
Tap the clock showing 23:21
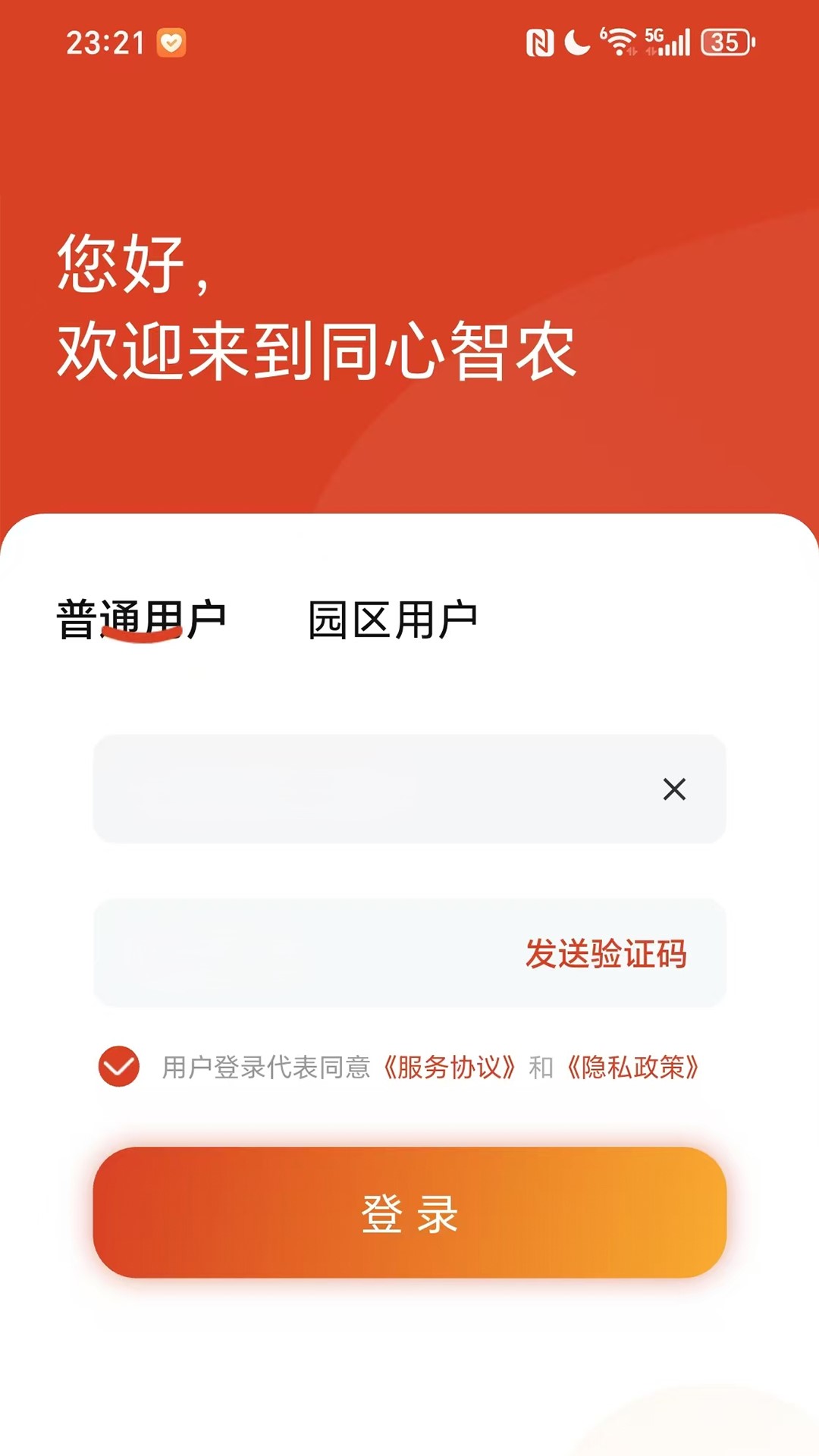[106, 44]
